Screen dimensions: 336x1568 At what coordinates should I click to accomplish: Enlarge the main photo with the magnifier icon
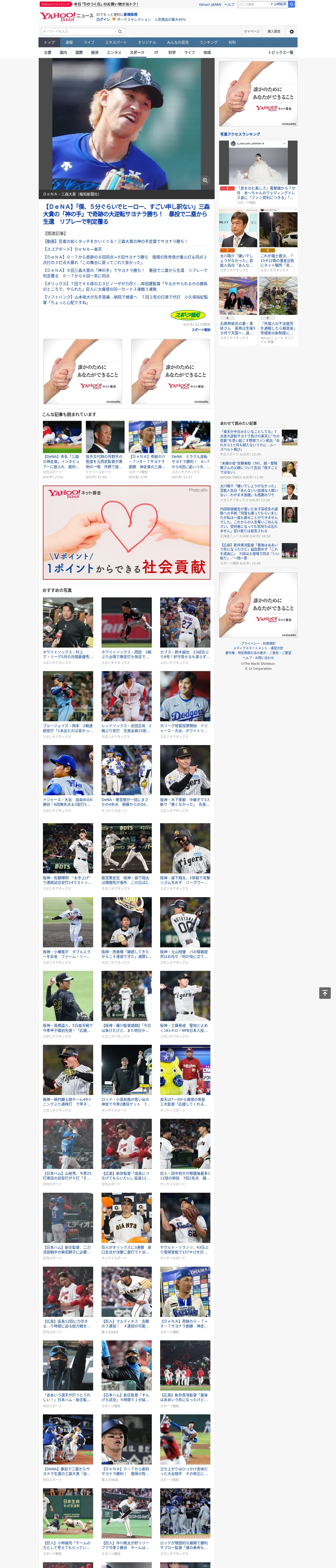click(205, 180)
